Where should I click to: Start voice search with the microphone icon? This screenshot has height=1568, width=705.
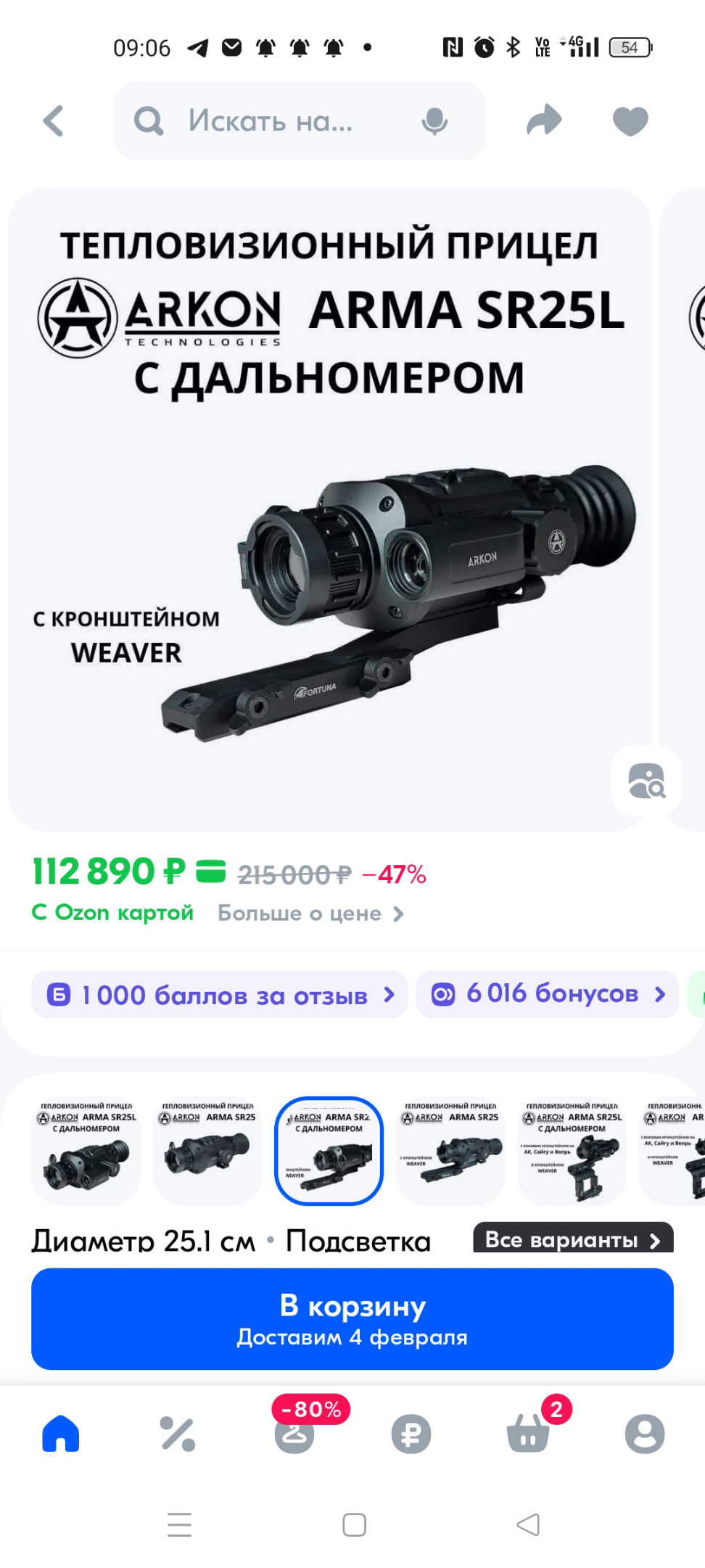click(434, 121)
